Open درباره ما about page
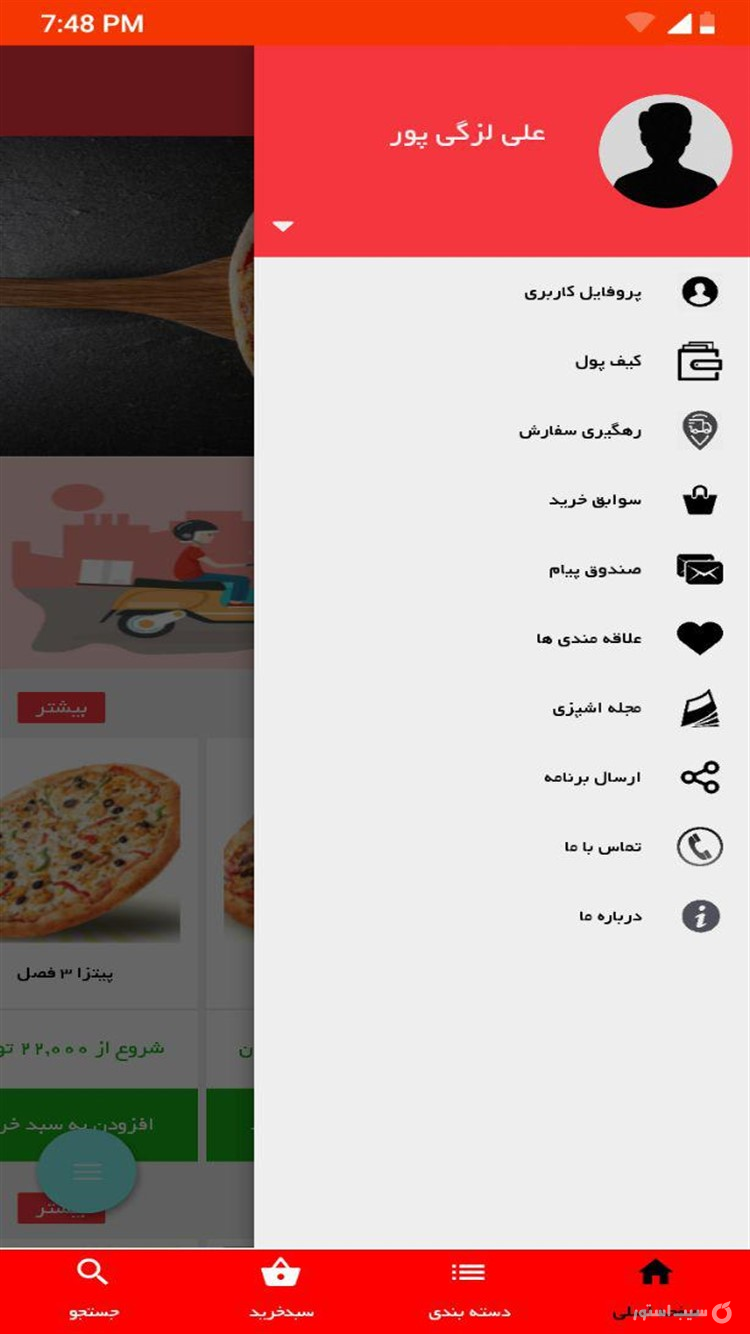The image size is (750, 1334). 610,916
